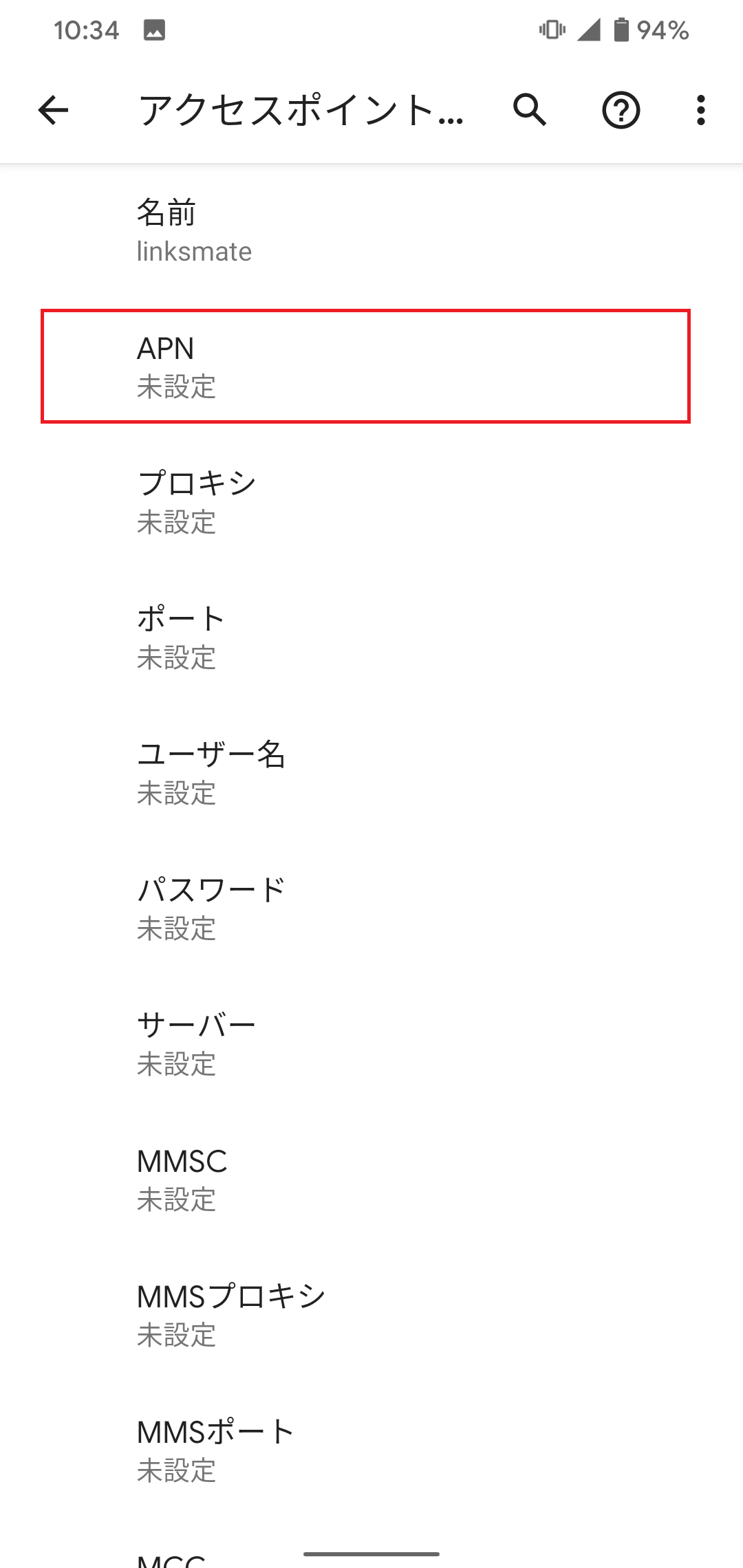The image size is (743, 1568).
Task: Tap the help question mark icon
Action: pyautogui.click(x=620, y=110)
